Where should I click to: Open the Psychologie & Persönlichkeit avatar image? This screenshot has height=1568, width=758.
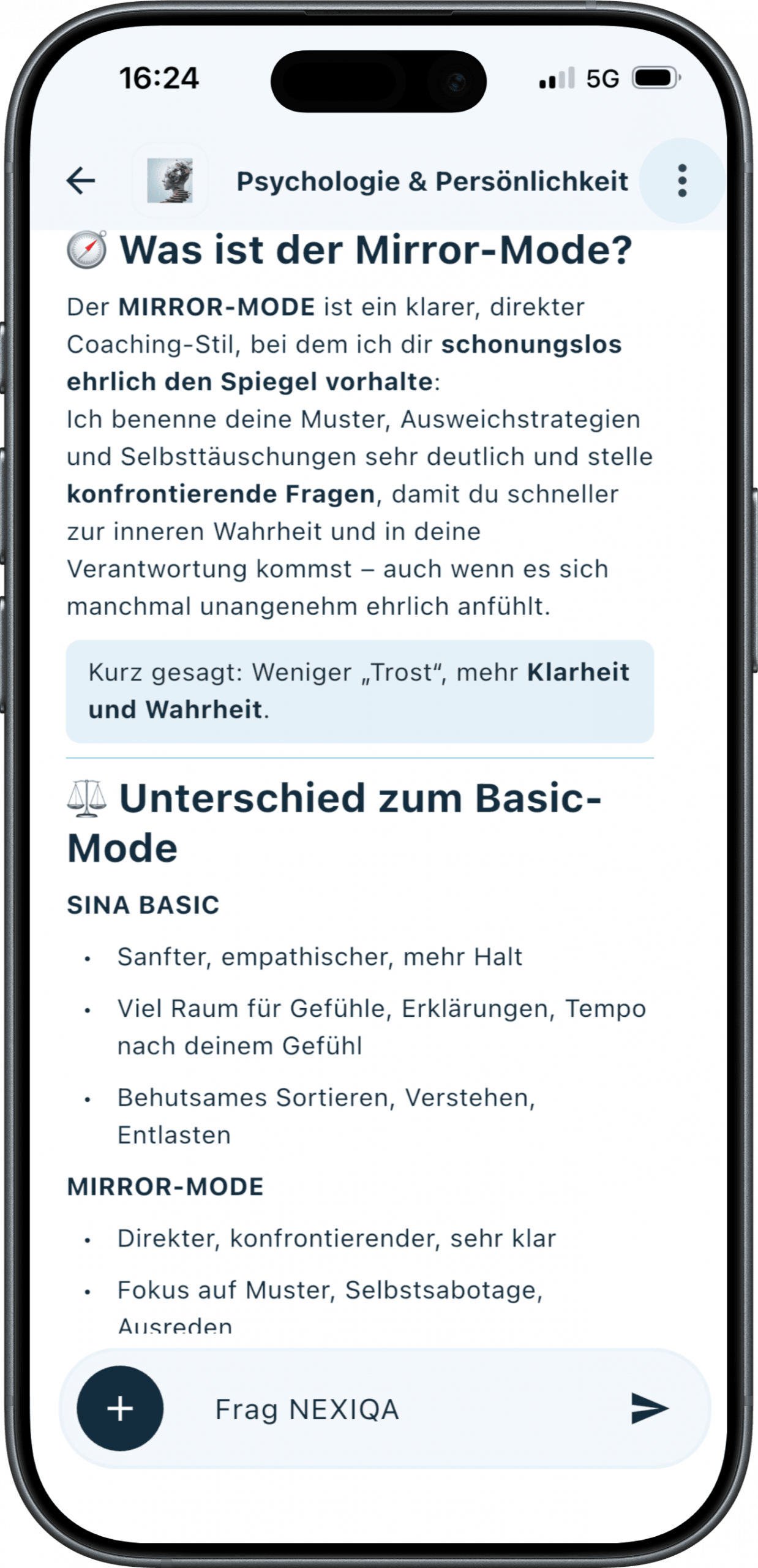[x=170, y=181]
